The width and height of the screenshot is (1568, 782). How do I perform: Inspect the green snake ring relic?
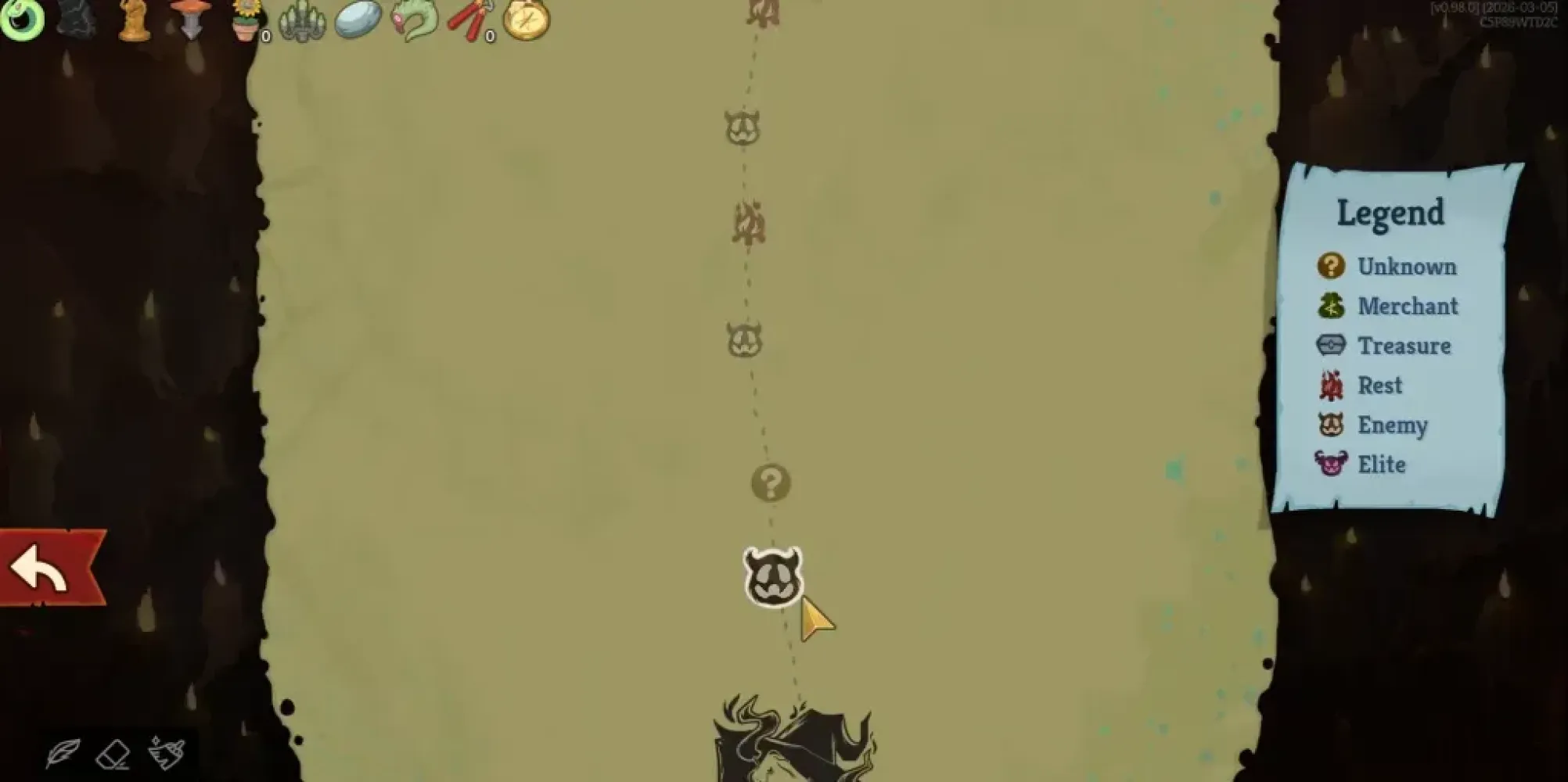coord(22,19)
